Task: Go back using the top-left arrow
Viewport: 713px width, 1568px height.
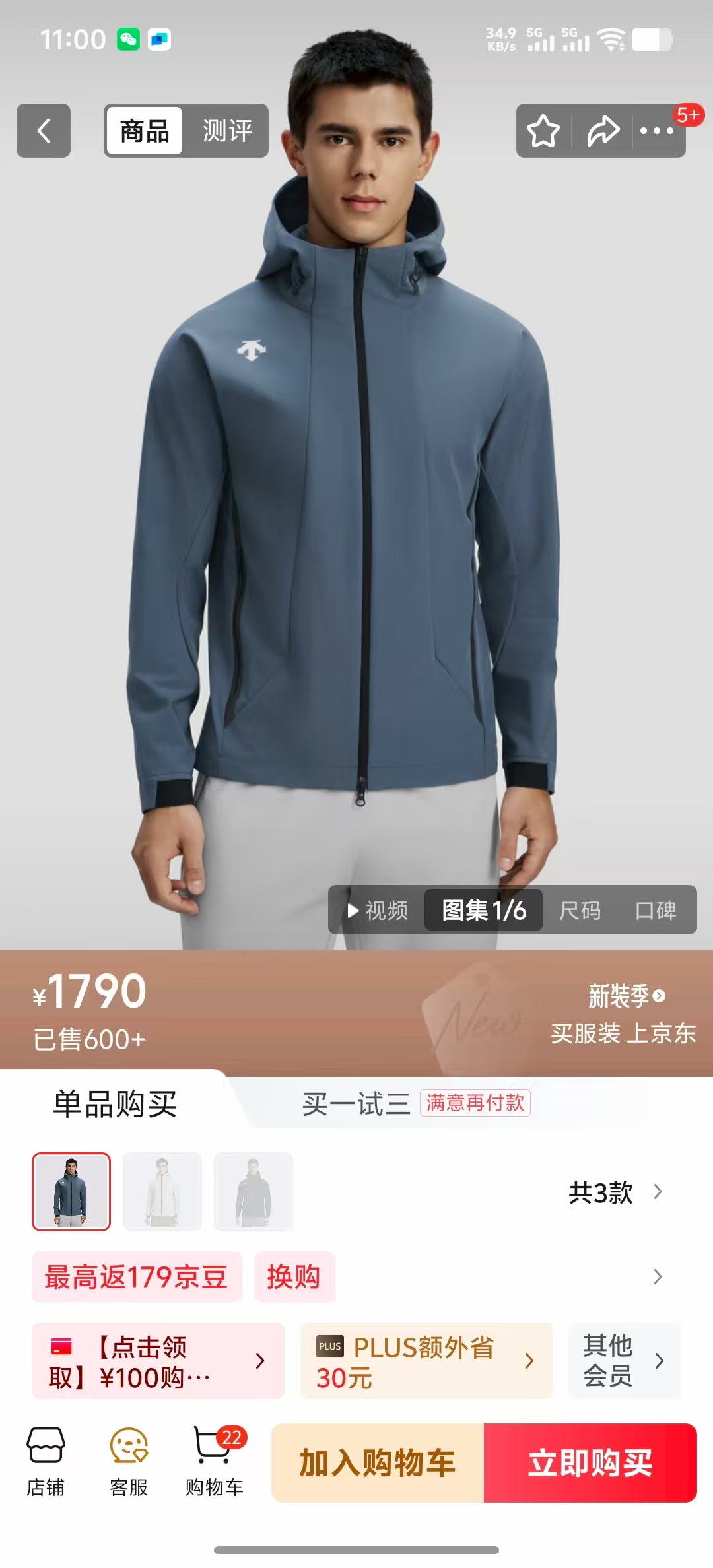Action: 44,131
